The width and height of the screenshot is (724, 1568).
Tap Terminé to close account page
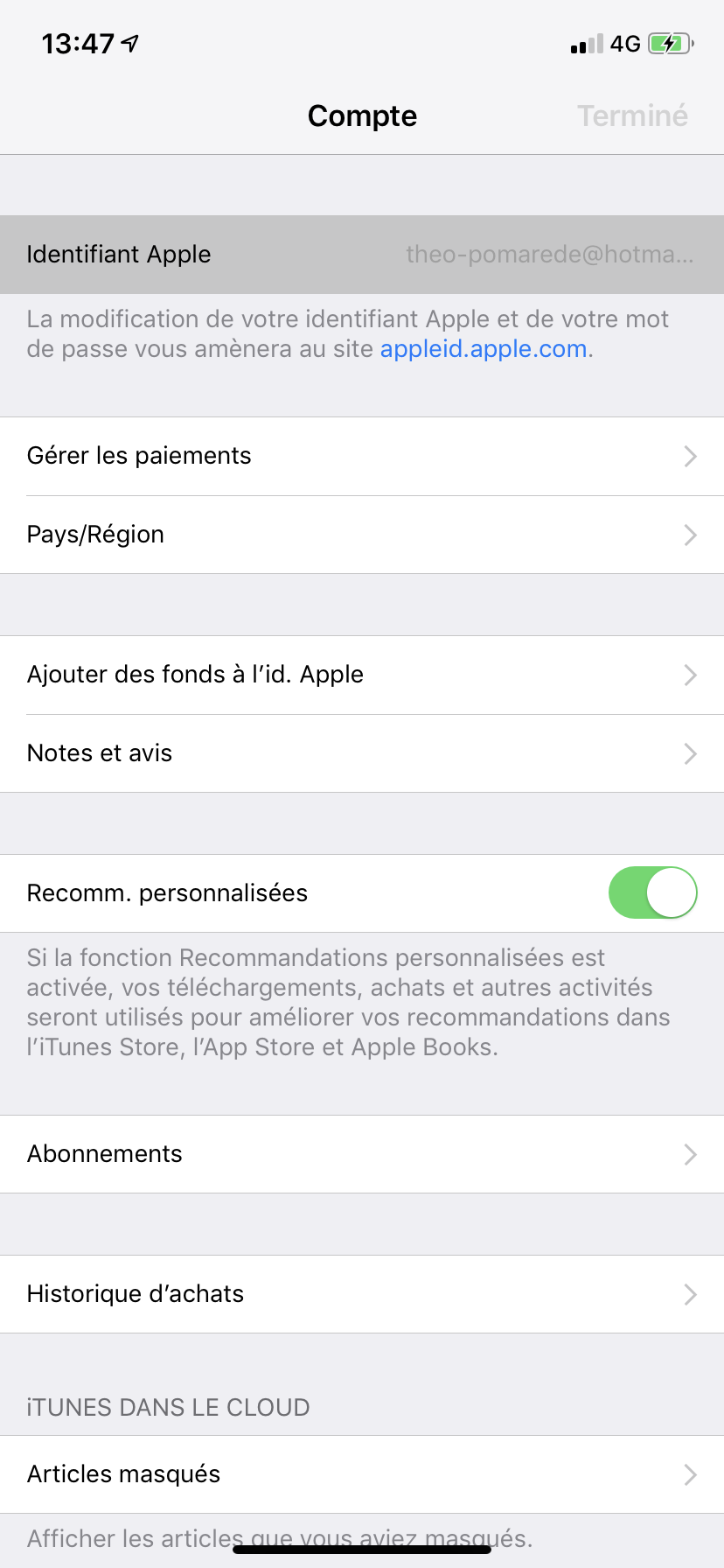click(632, 115)
